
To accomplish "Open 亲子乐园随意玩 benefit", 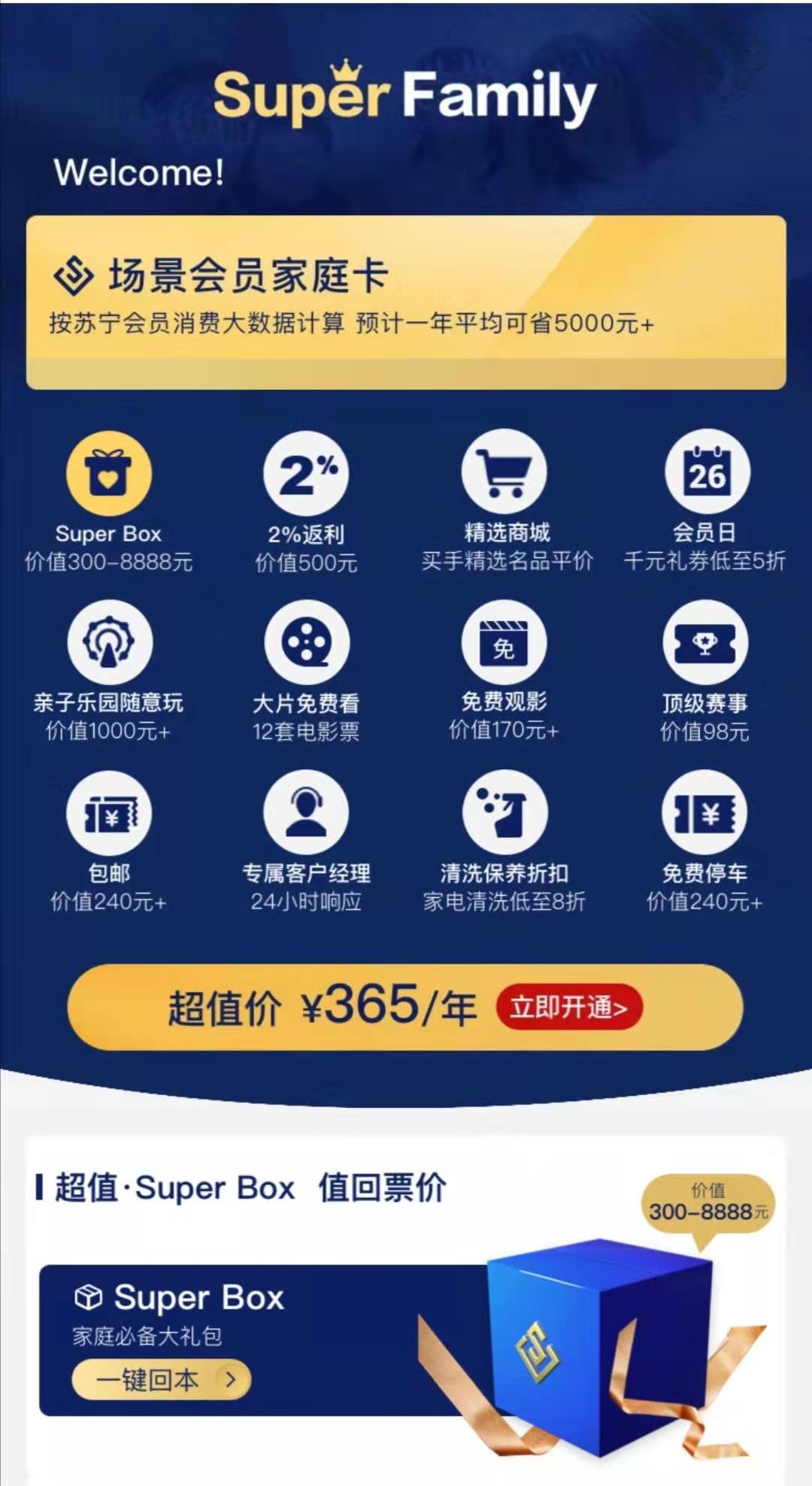I will 109,643.
